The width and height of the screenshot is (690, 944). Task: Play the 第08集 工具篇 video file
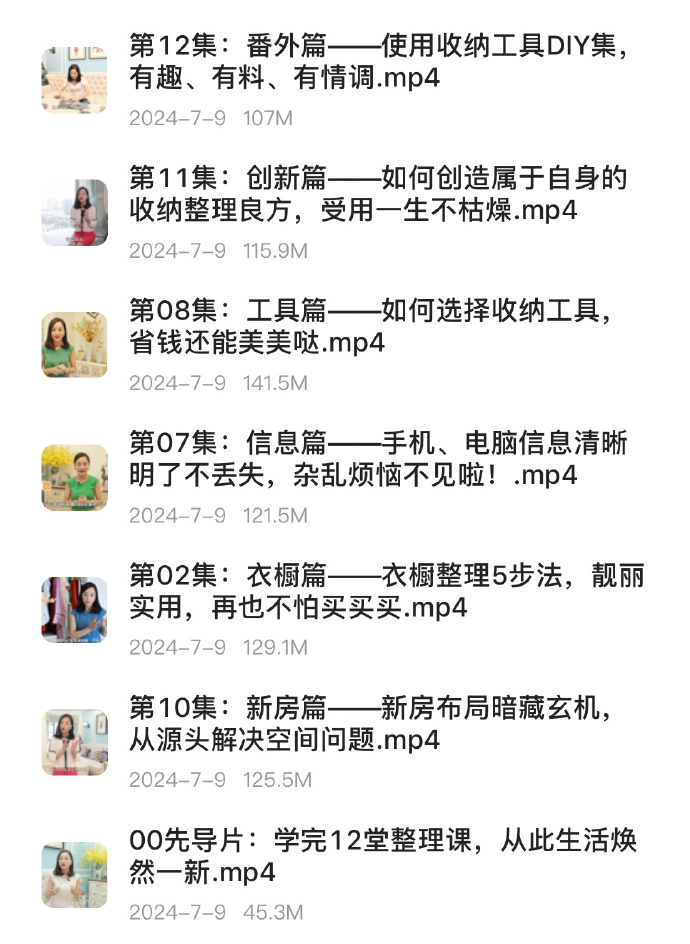click(370, 328)
